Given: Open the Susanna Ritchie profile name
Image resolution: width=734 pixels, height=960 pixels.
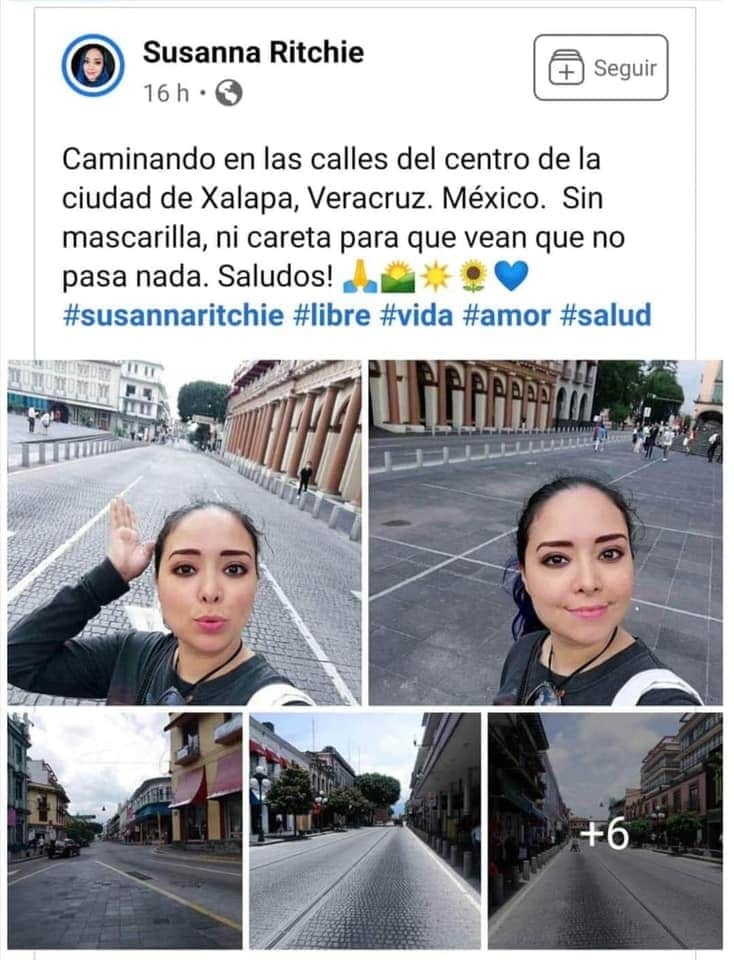Looking at the screenshot, I should tap(253, 52).
